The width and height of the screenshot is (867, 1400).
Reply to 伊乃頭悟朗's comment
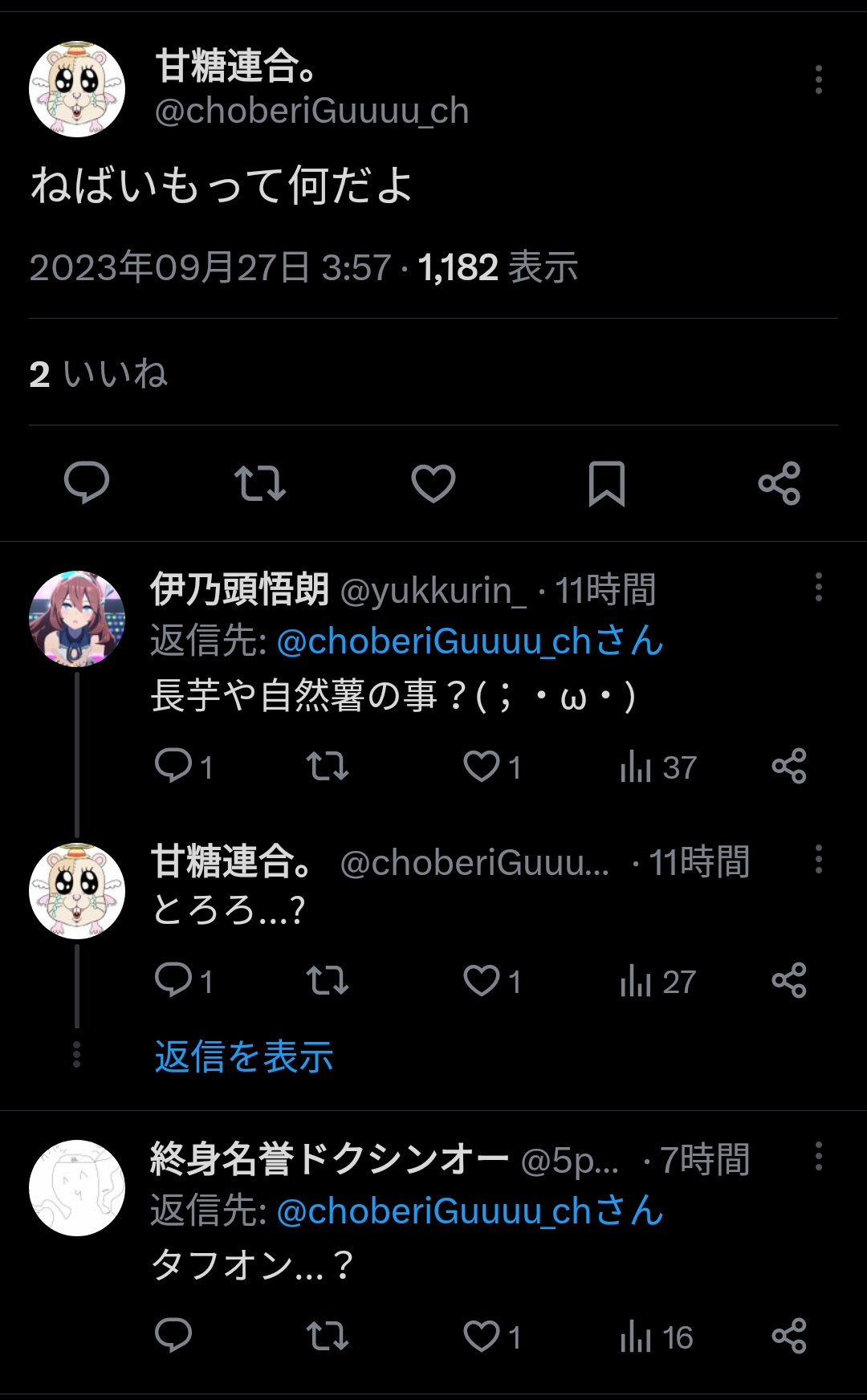[173, 767]
